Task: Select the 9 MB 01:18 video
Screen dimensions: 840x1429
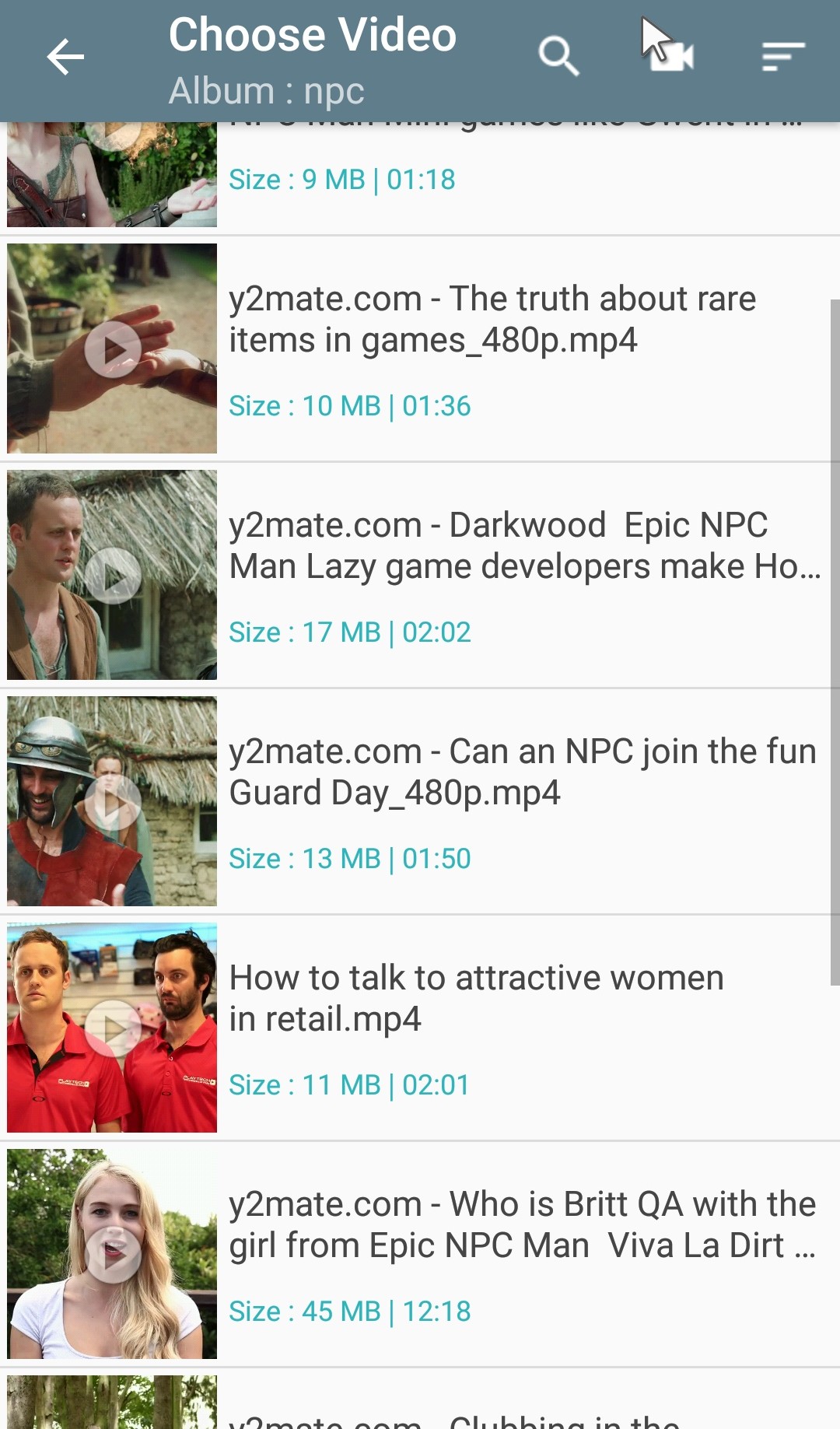Action: click(x=420, y=179)
